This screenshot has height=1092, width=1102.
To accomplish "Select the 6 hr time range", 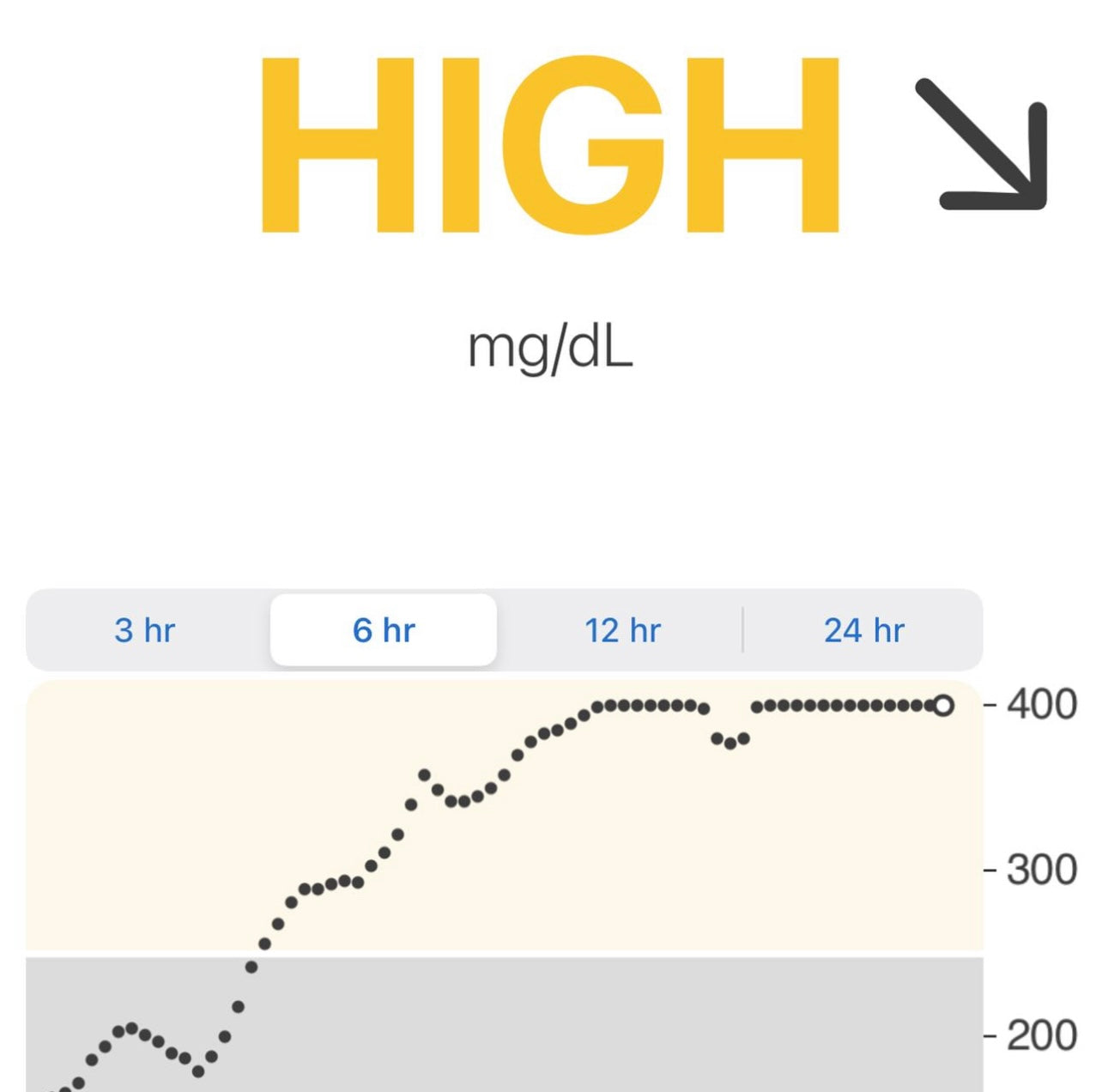I will 384,630.
